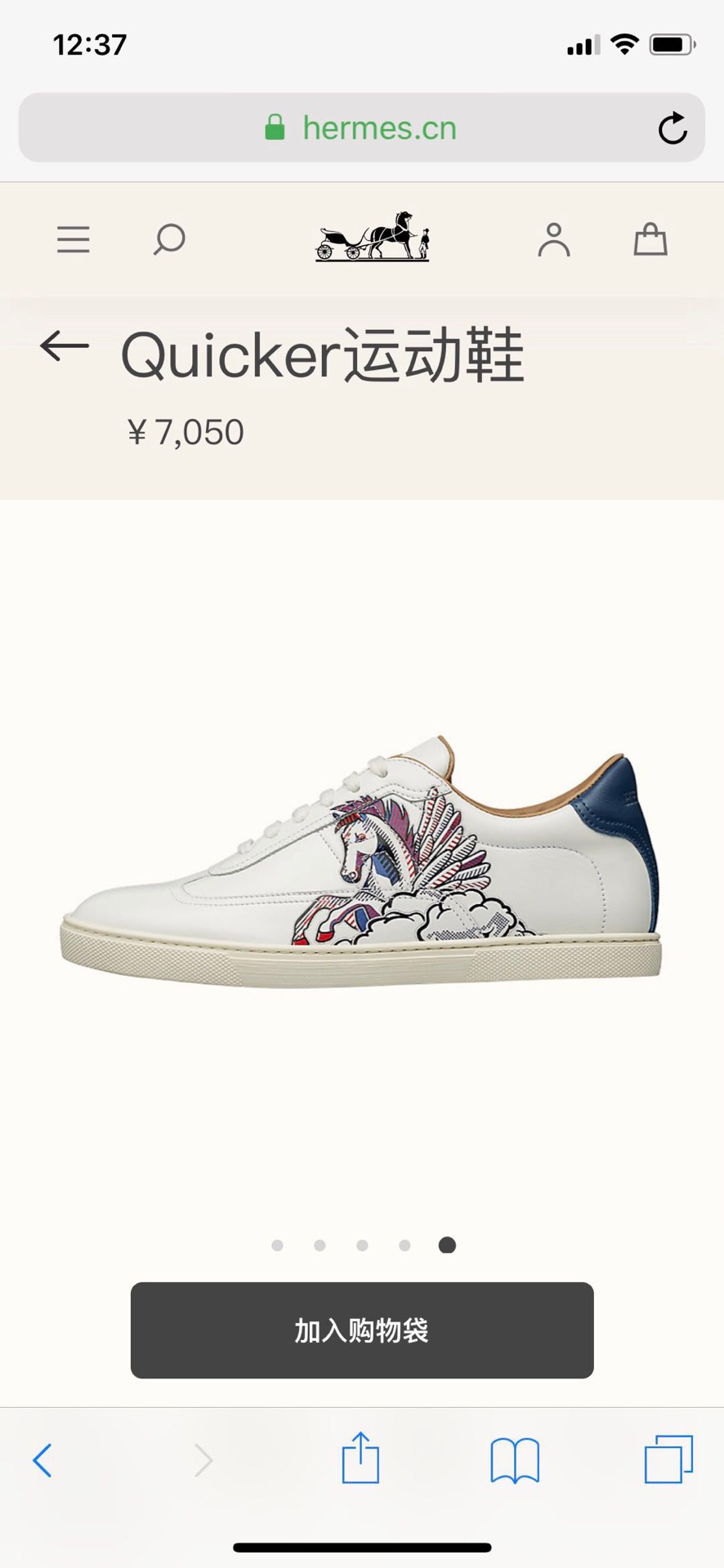Open Safari's share sheet

pos(360,1458)
